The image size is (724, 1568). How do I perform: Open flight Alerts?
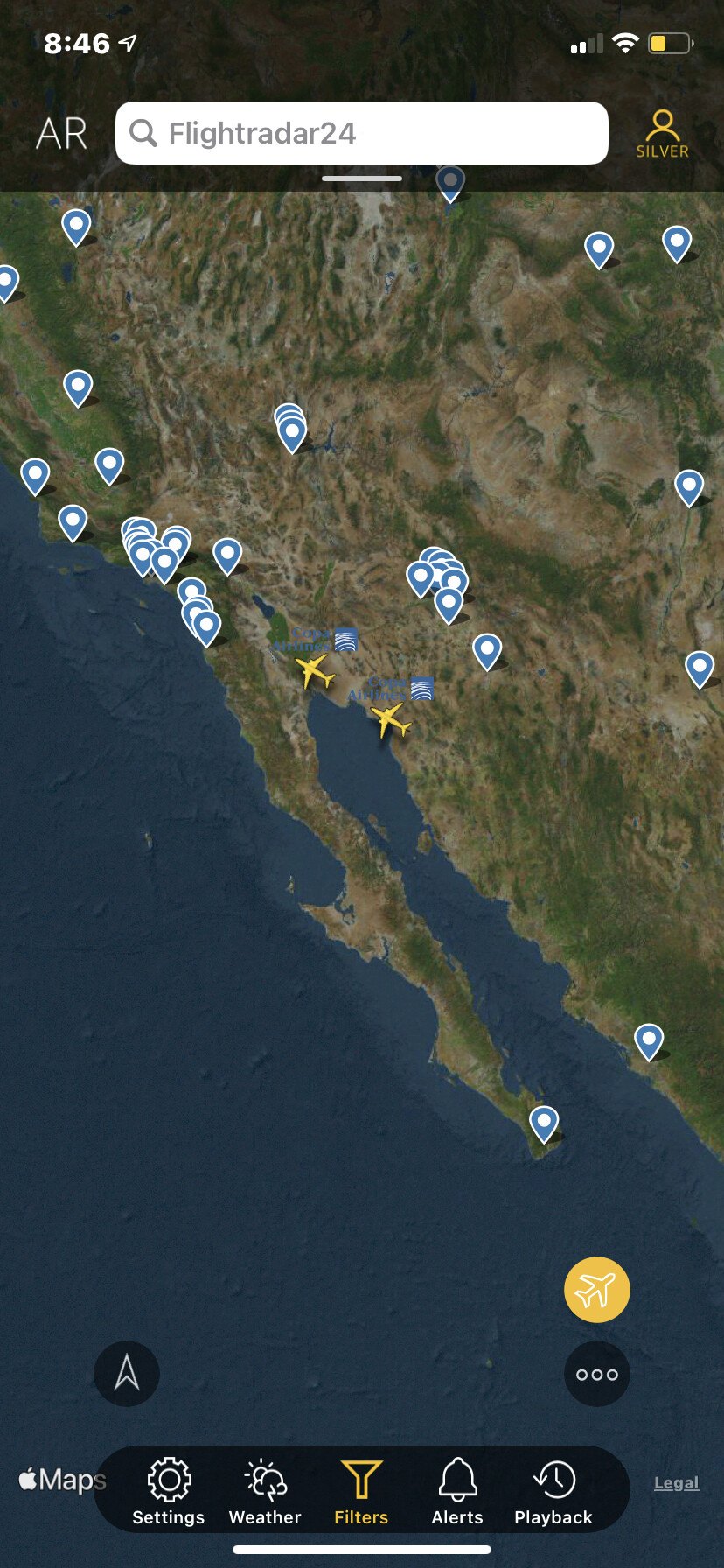[457, 1492]
